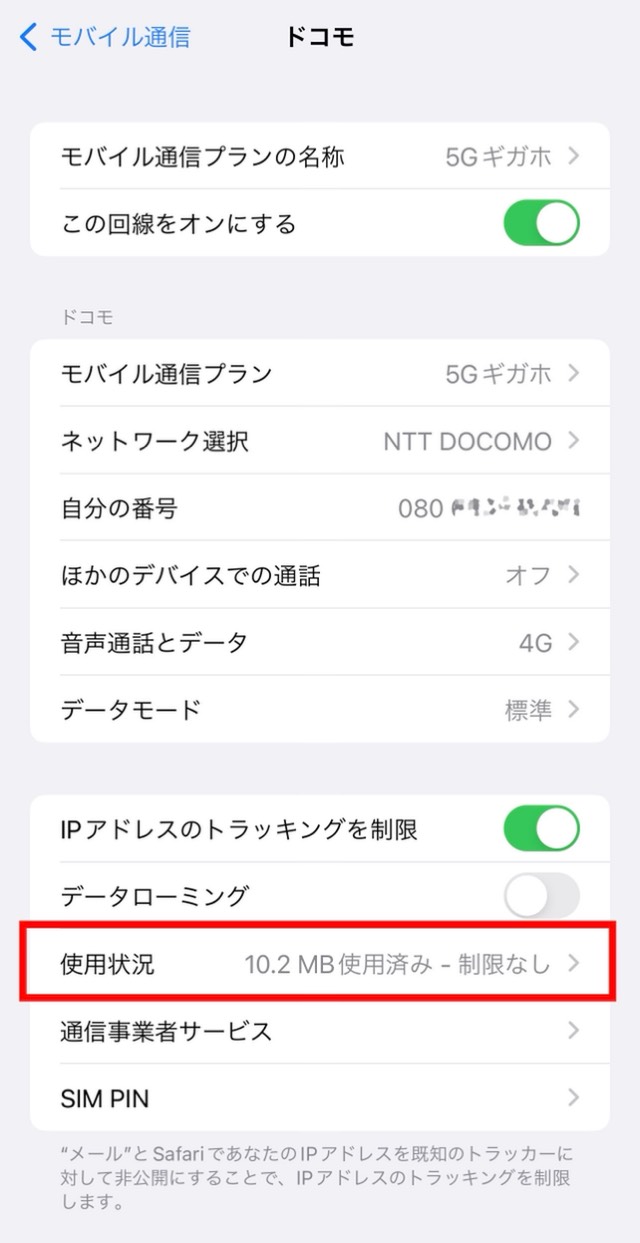Open ネットワーク選択 settings

(x=320, y=440)
